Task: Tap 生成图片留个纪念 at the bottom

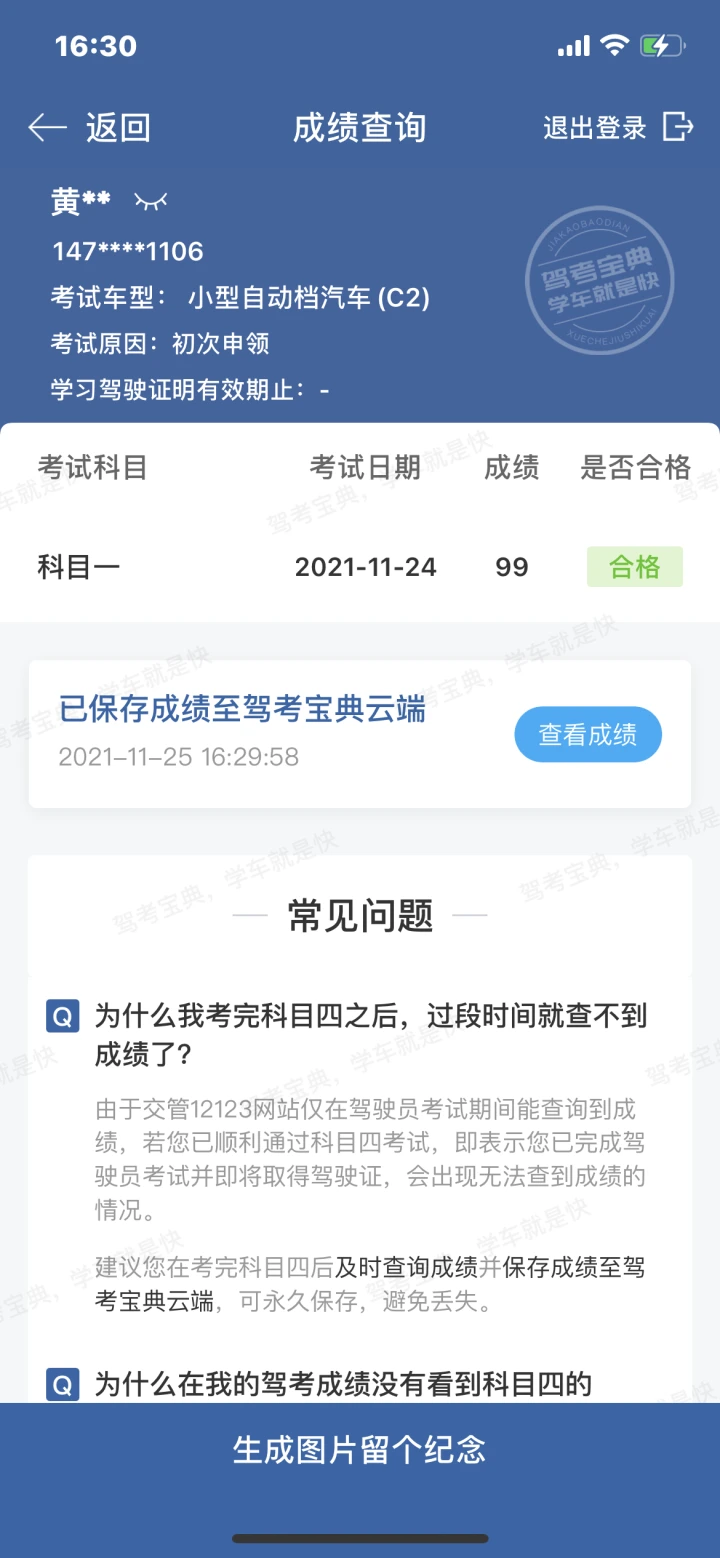Action: point(360,1449)
